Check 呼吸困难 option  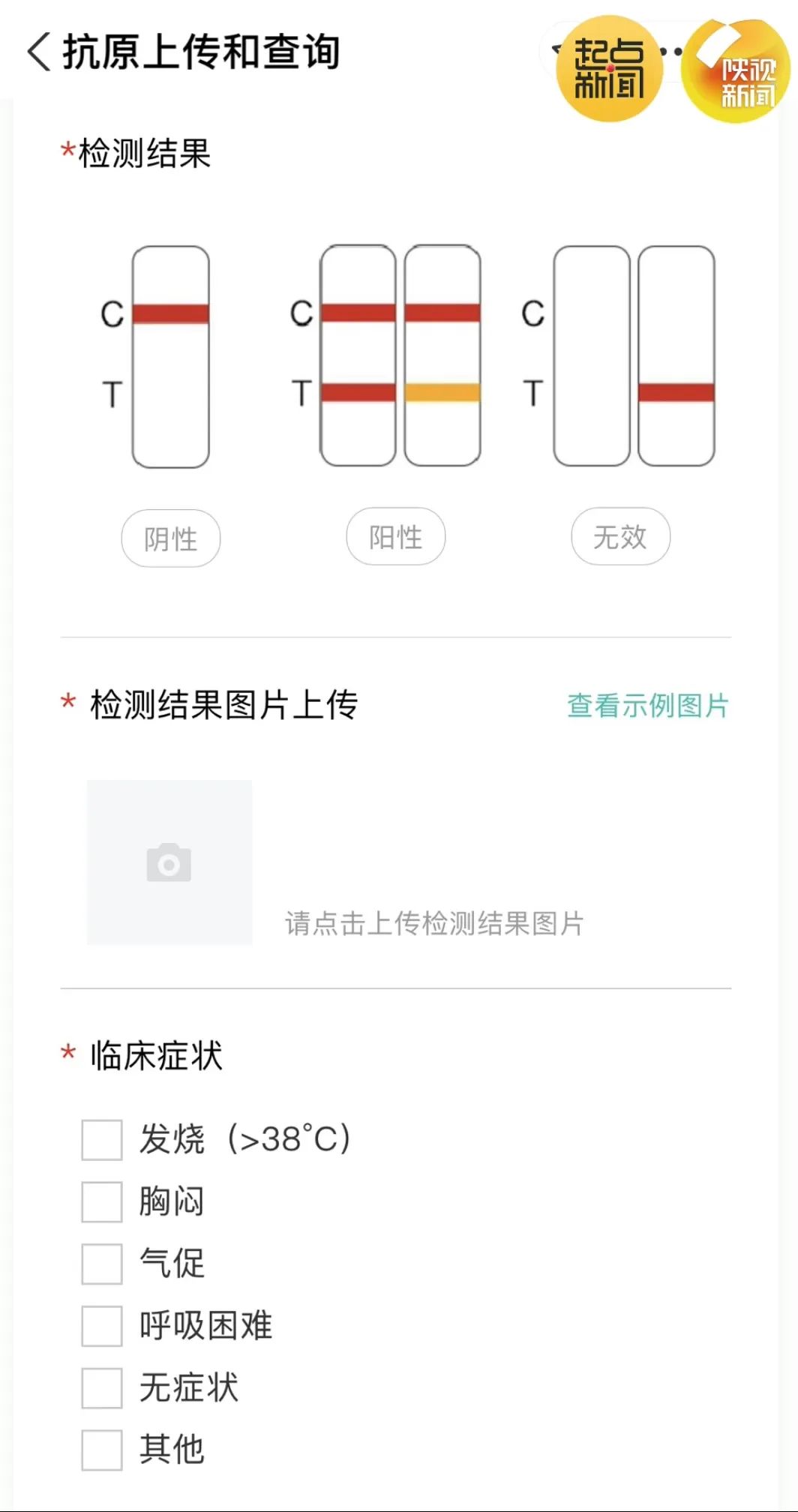point(102,1326)
